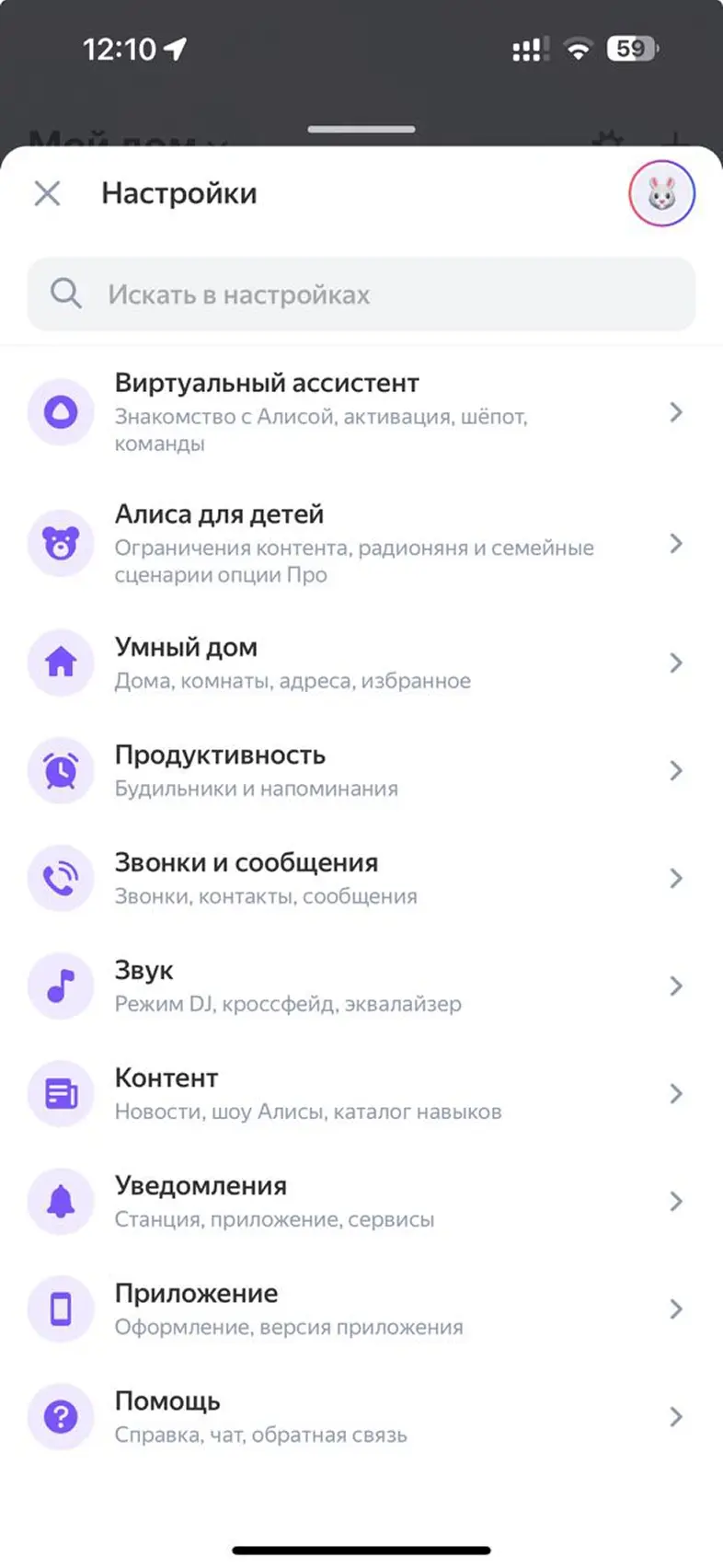
Task: Select the Продуктивность row
Action: pyautogui.click(x=361, y=770)
